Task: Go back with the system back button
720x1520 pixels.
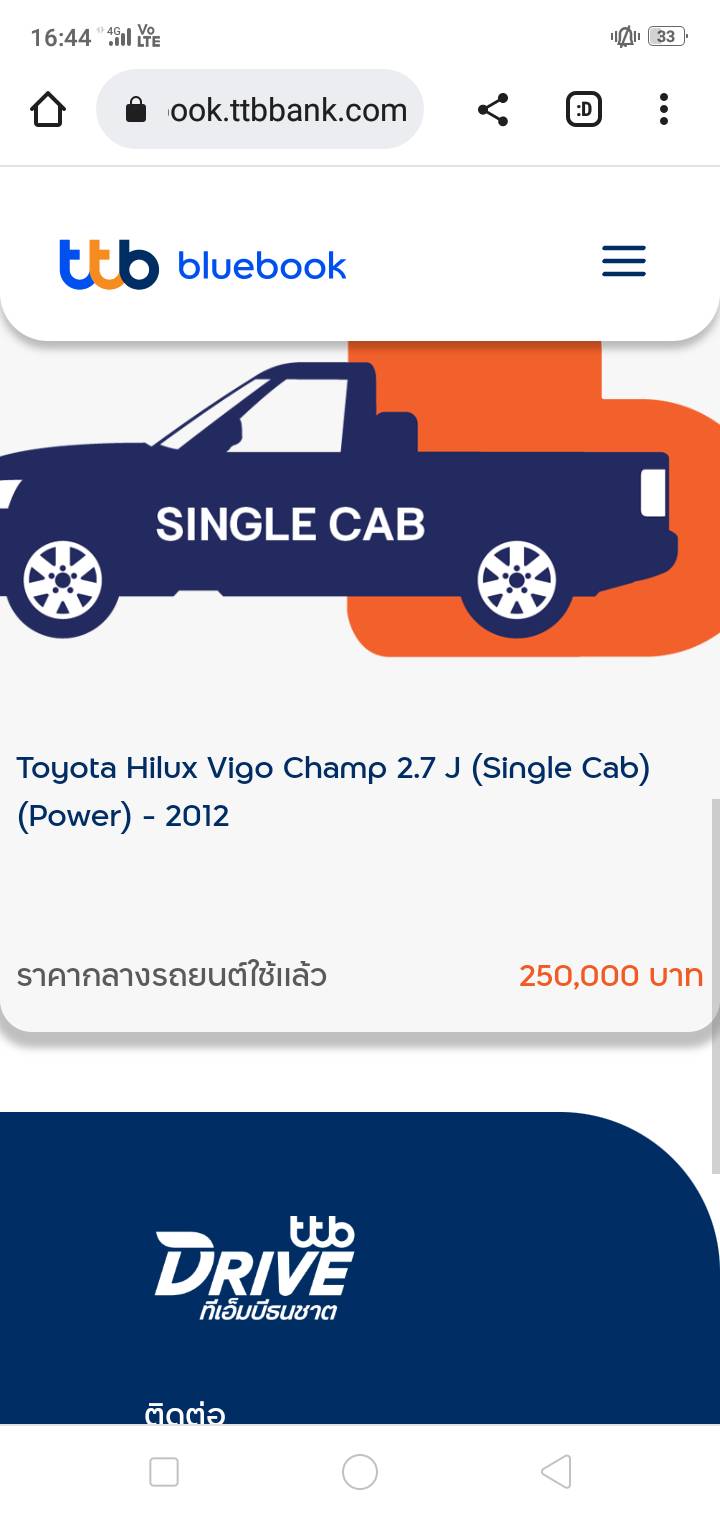Action: click(x=556, y=1472)
